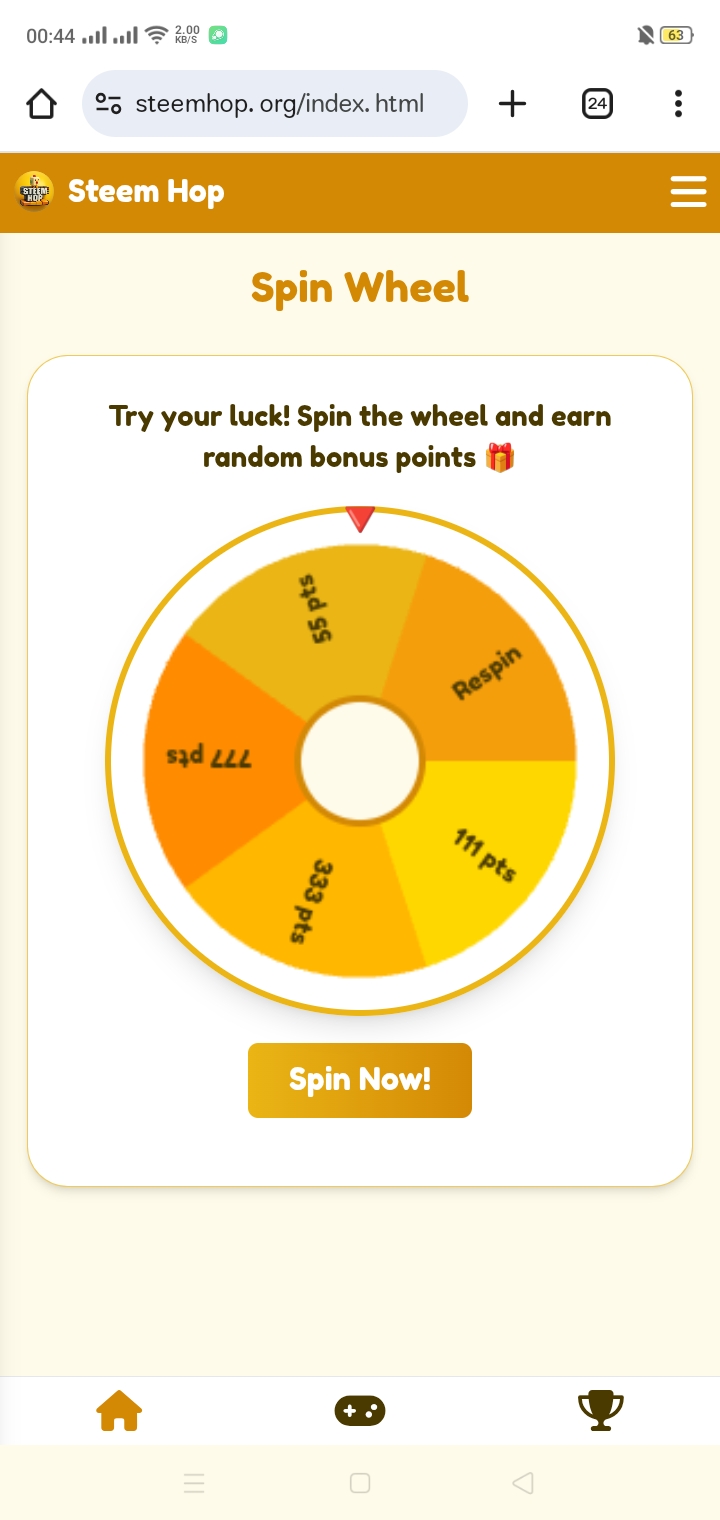Tap the browser home icon

point(41,103)
